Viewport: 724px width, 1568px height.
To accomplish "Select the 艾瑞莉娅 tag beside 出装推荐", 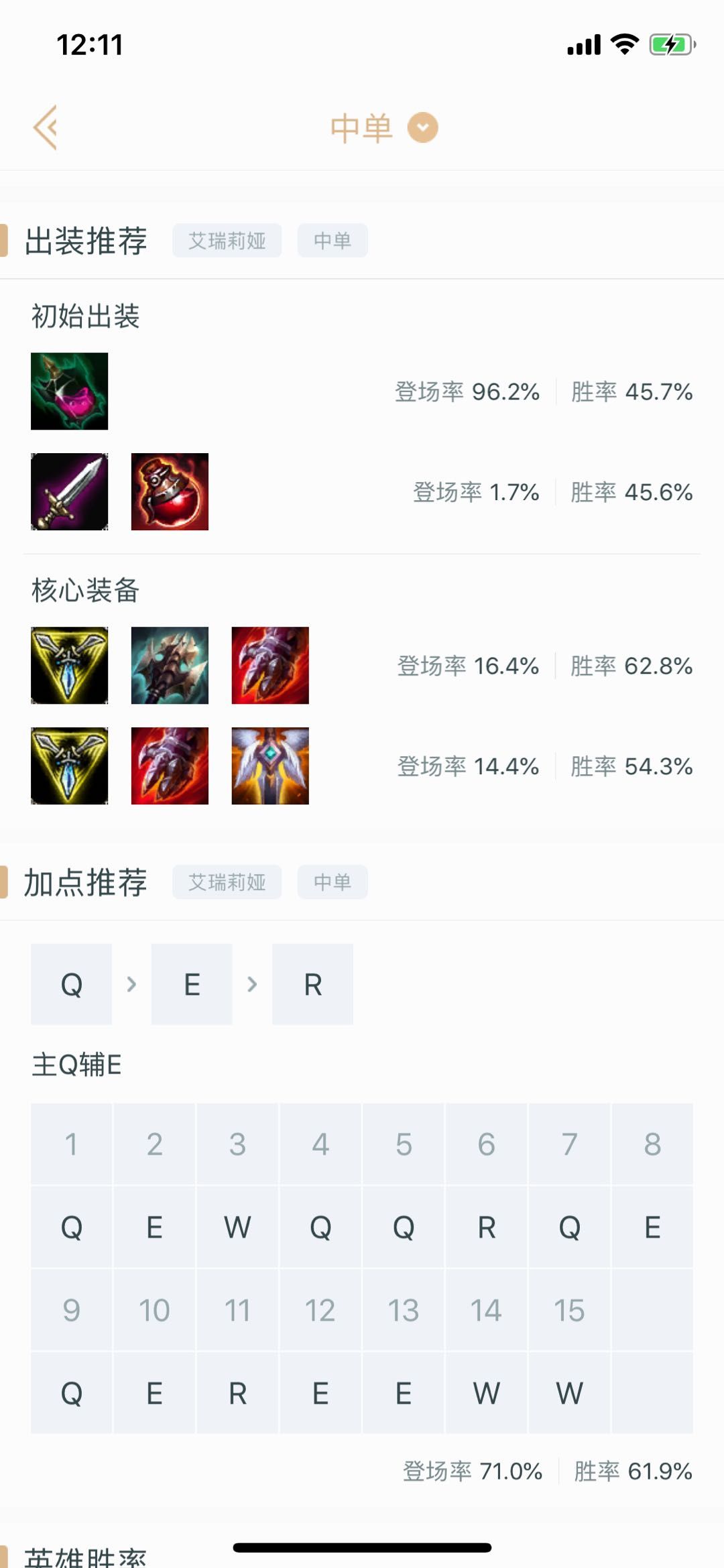I will click(227, 240).
